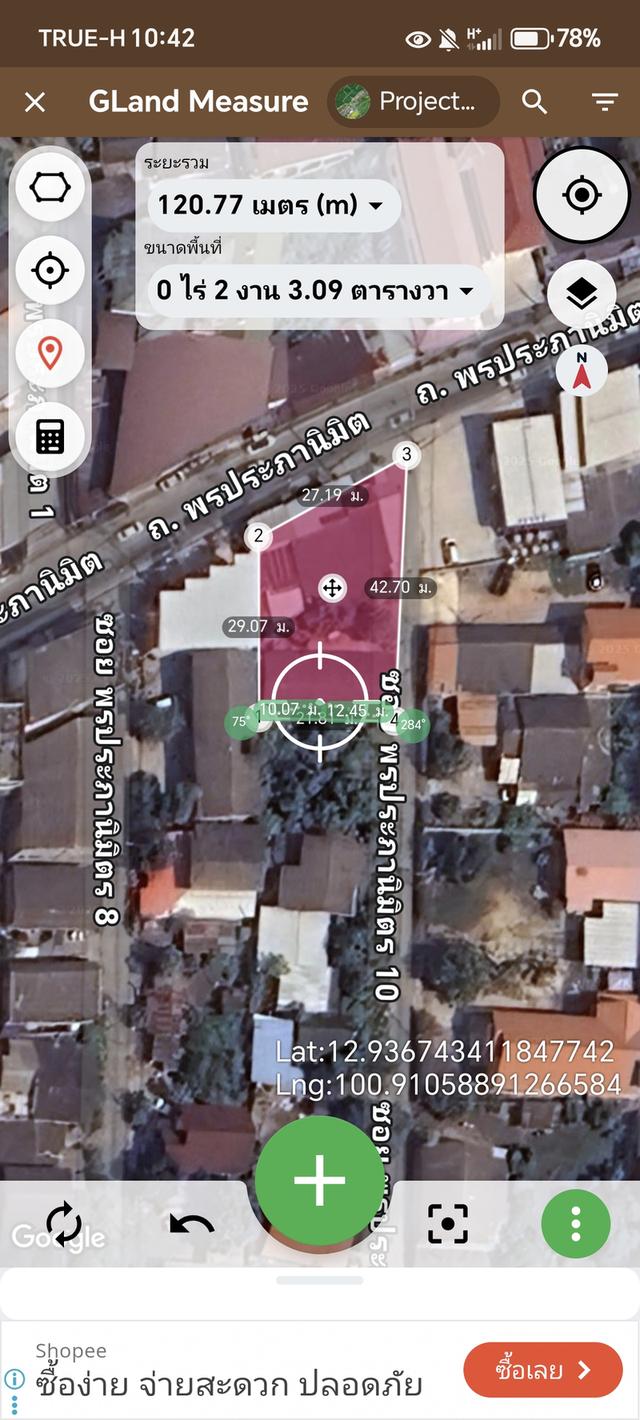Tap the crosshair target tool on the left

pyautogui.click(x=50, y=270)
